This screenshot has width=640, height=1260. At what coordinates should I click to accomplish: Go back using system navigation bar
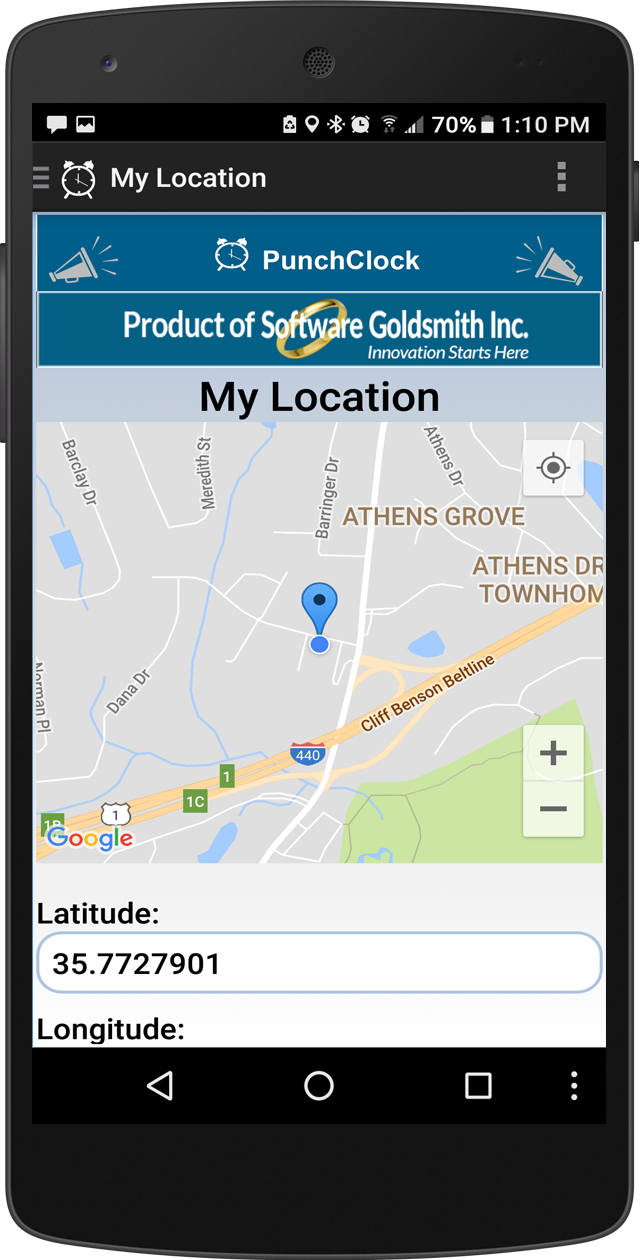point(160,1086)
